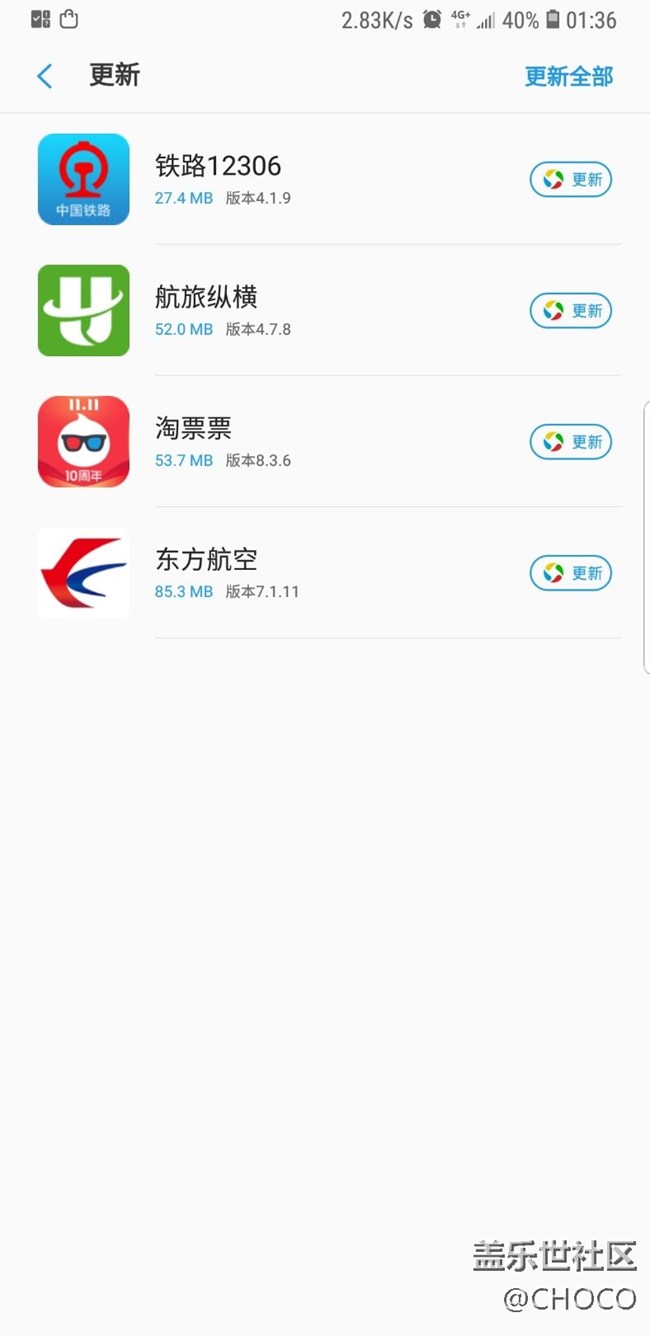Update the 东方航空 app

pyautogui.click(x=570, y=573)
